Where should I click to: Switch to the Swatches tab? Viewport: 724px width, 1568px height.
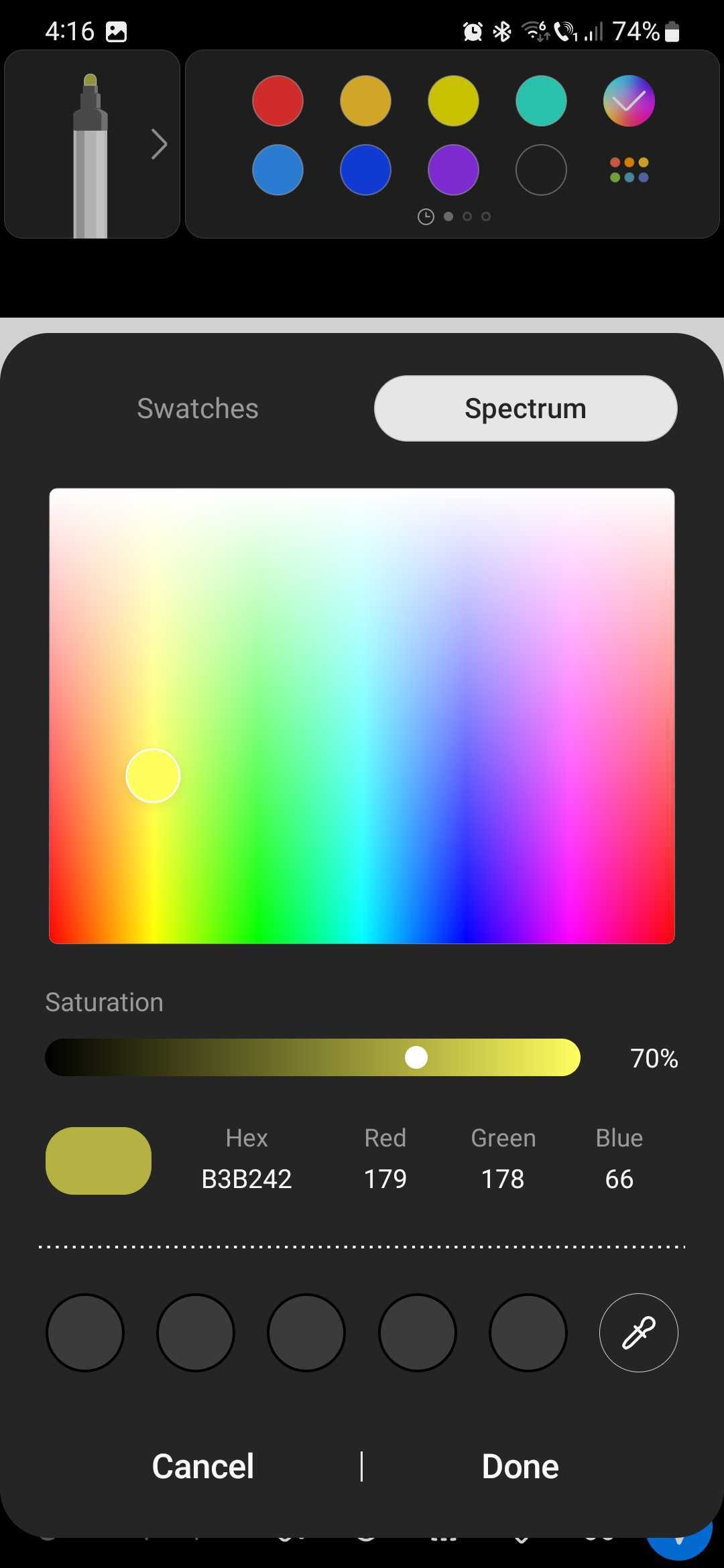point(198,408)
